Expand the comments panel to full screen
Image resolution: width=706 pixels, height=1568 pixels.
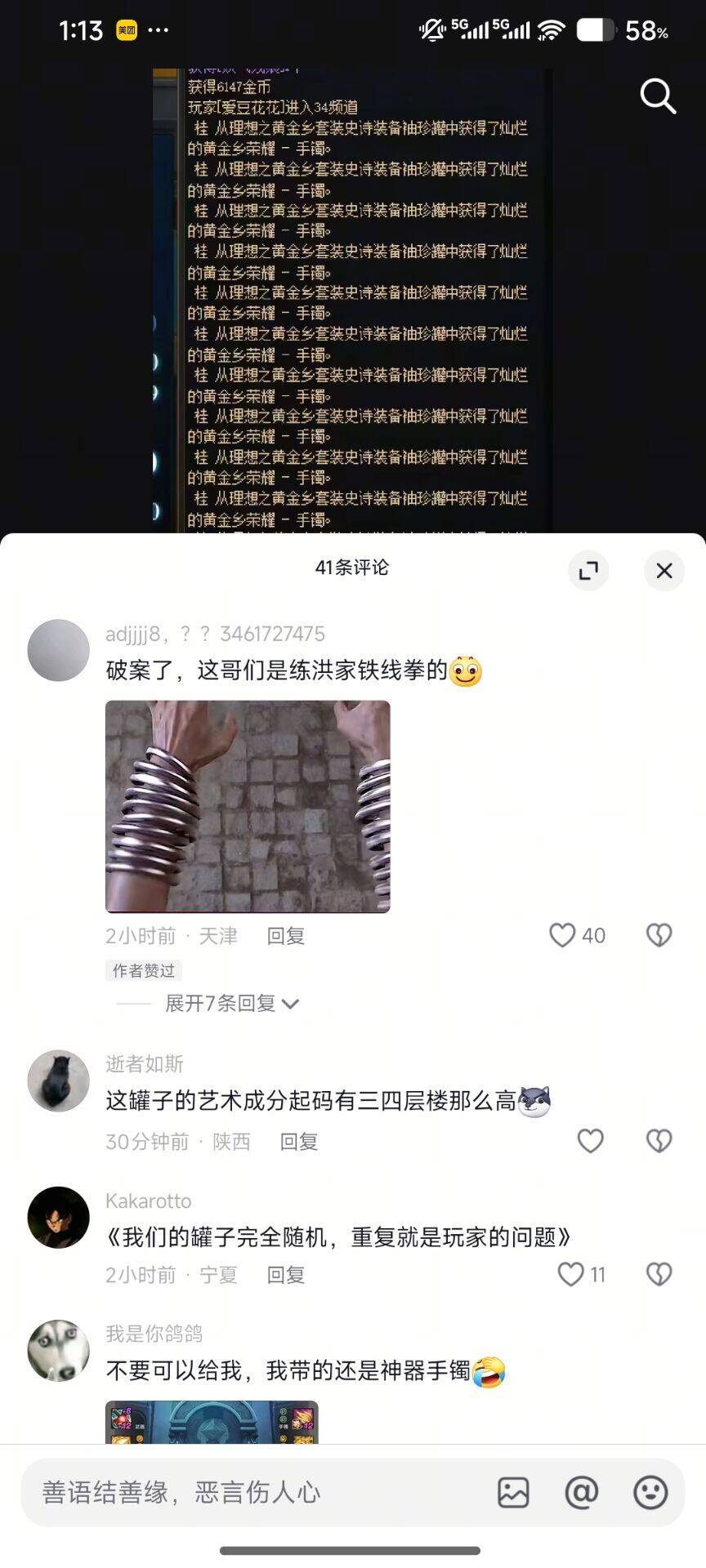(x=588, y=570)
